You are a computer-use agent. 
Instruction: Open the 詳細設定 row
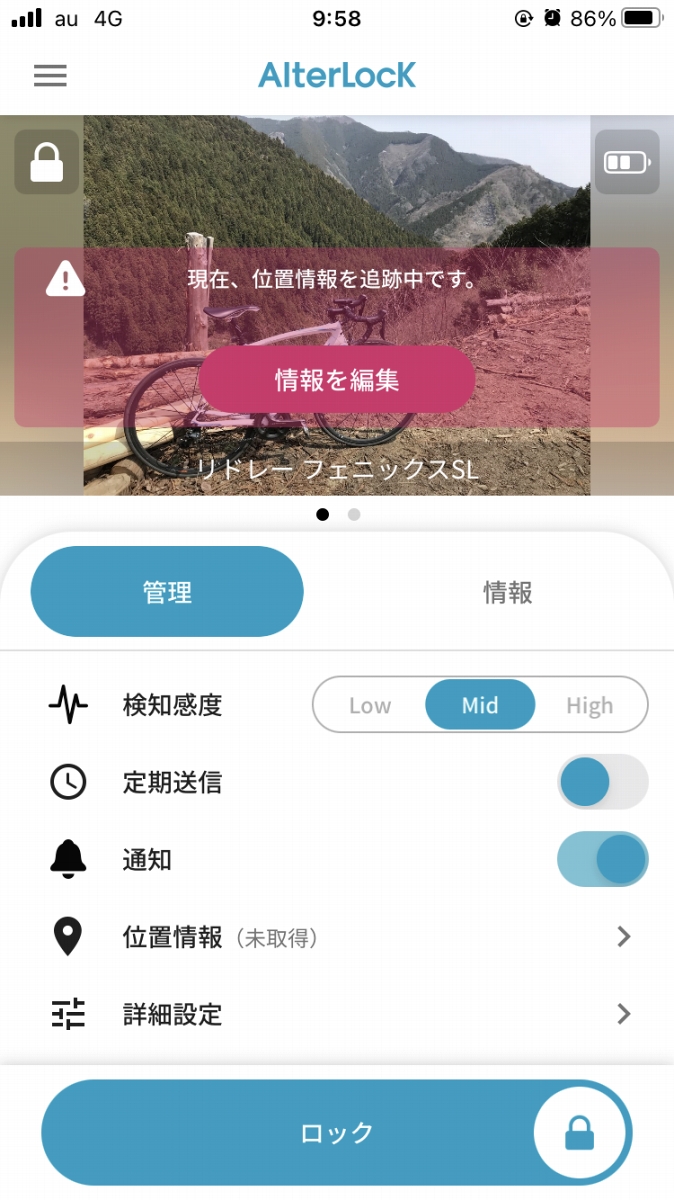coord(337,1014)
